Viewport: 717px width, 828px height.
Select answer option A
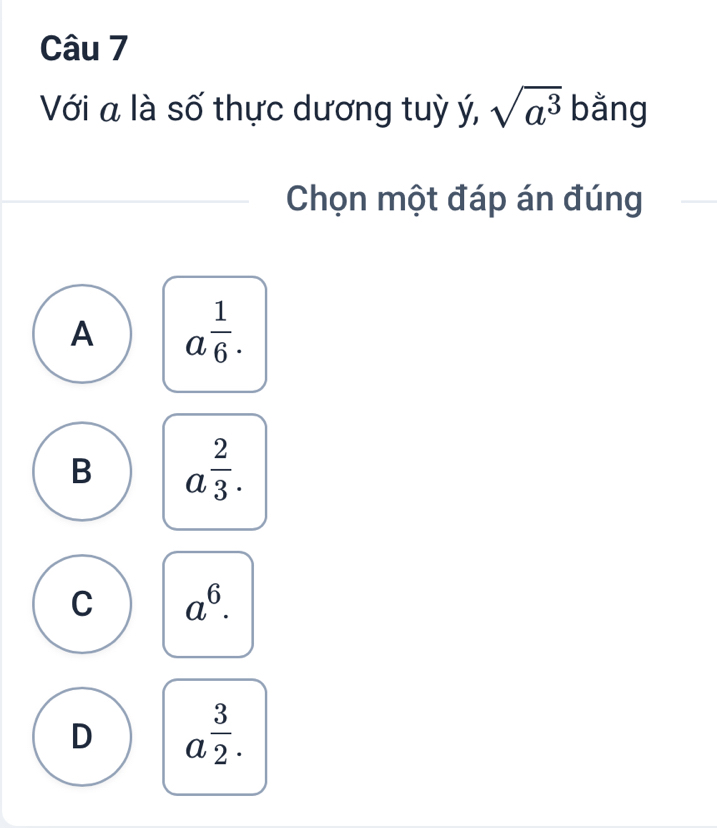coord(83,333)
